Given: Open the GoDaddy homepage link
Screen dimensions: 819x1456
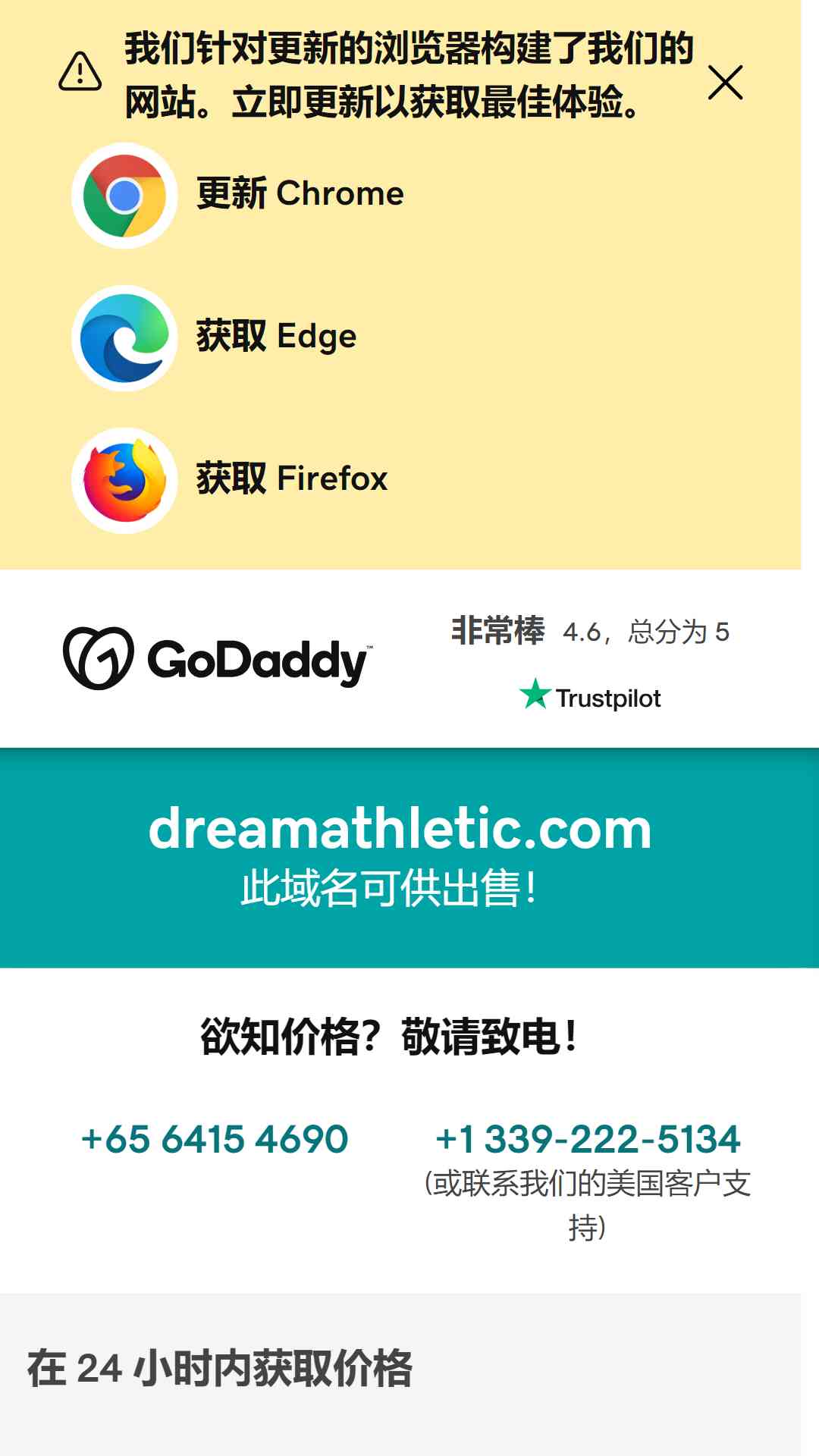Looking at the screenshot, I should 218,658.
